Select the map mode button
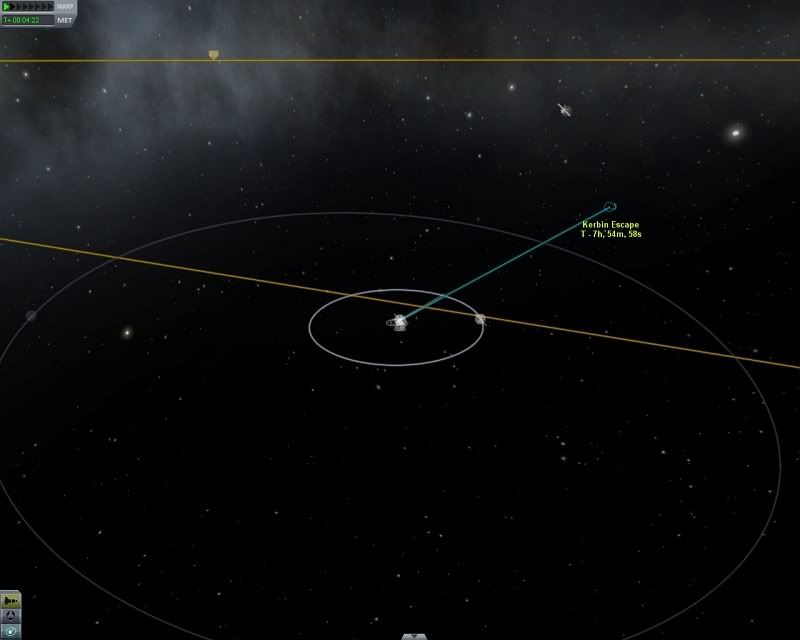Screen dimensions: 800x640 pos(11,631)
